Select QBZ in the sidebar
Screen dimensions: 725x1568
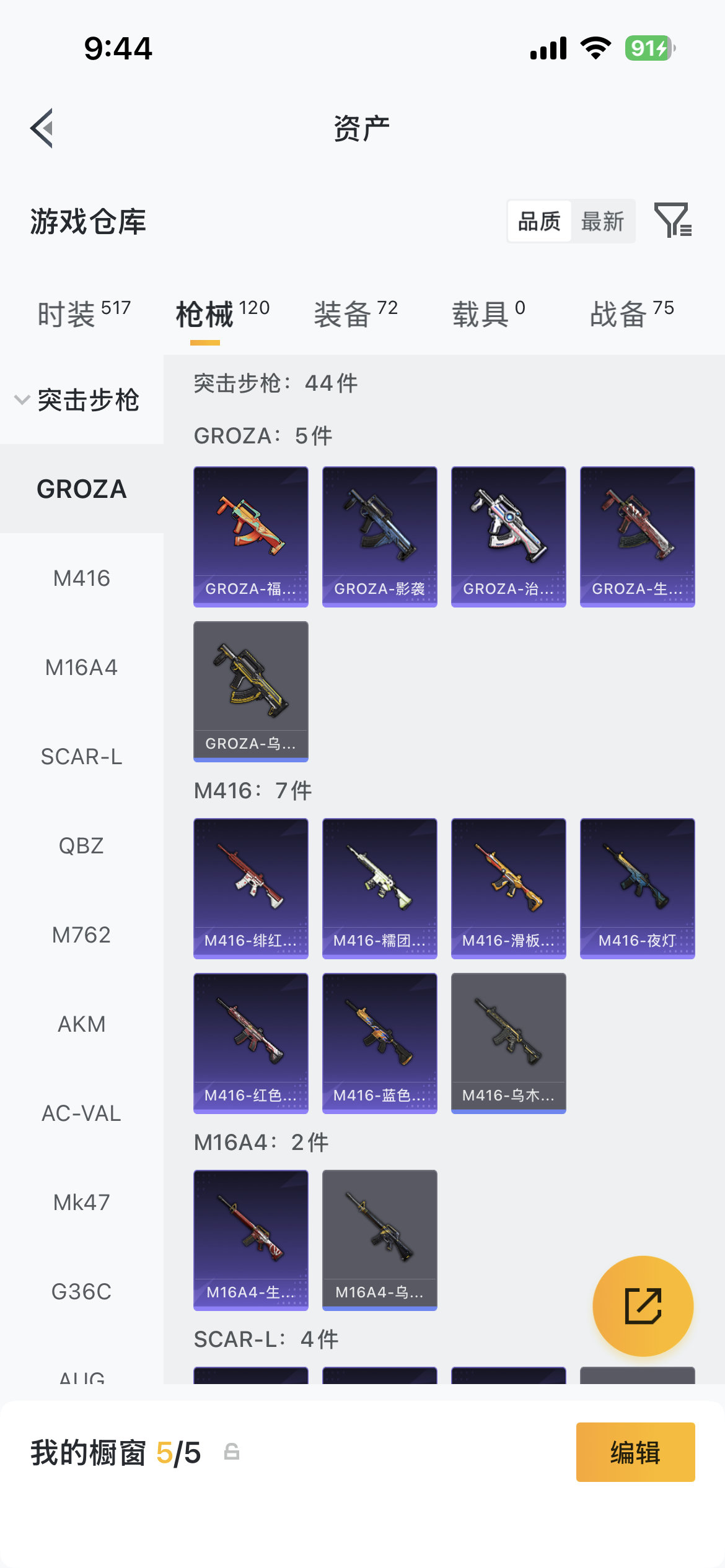point(81,846)
